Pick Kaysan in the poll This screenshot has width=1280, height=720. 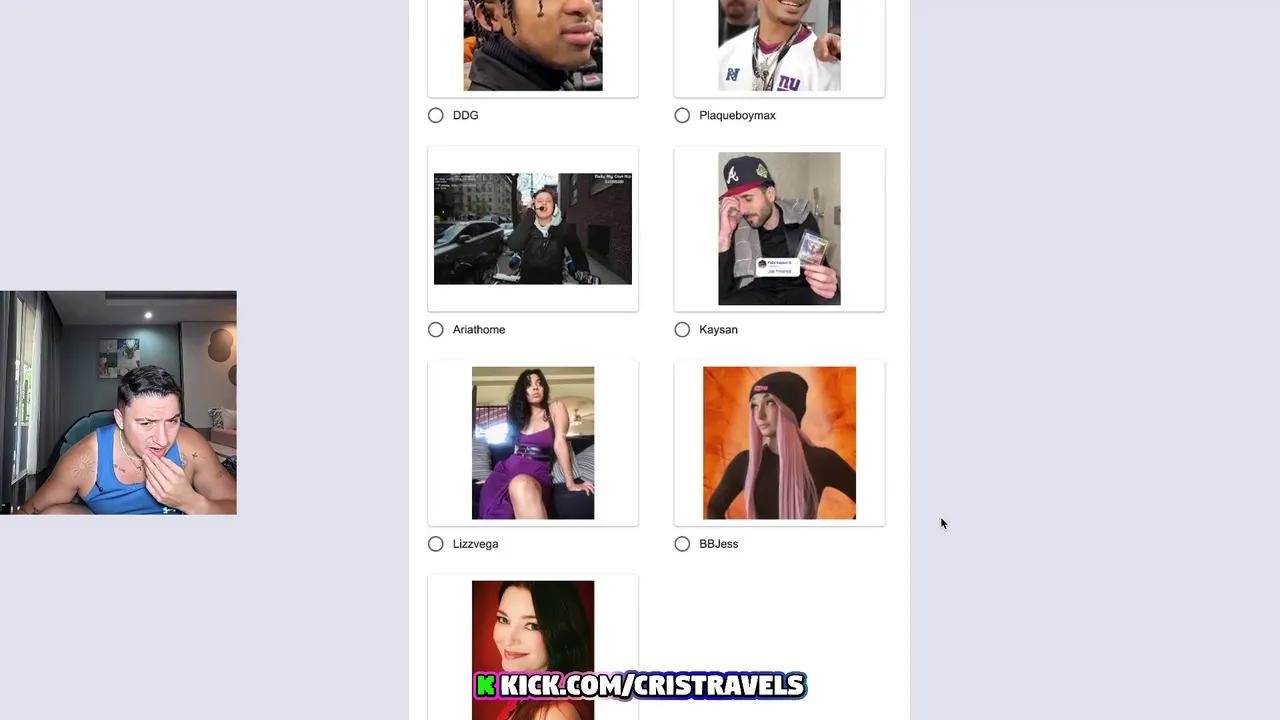(x=682, y=329)
